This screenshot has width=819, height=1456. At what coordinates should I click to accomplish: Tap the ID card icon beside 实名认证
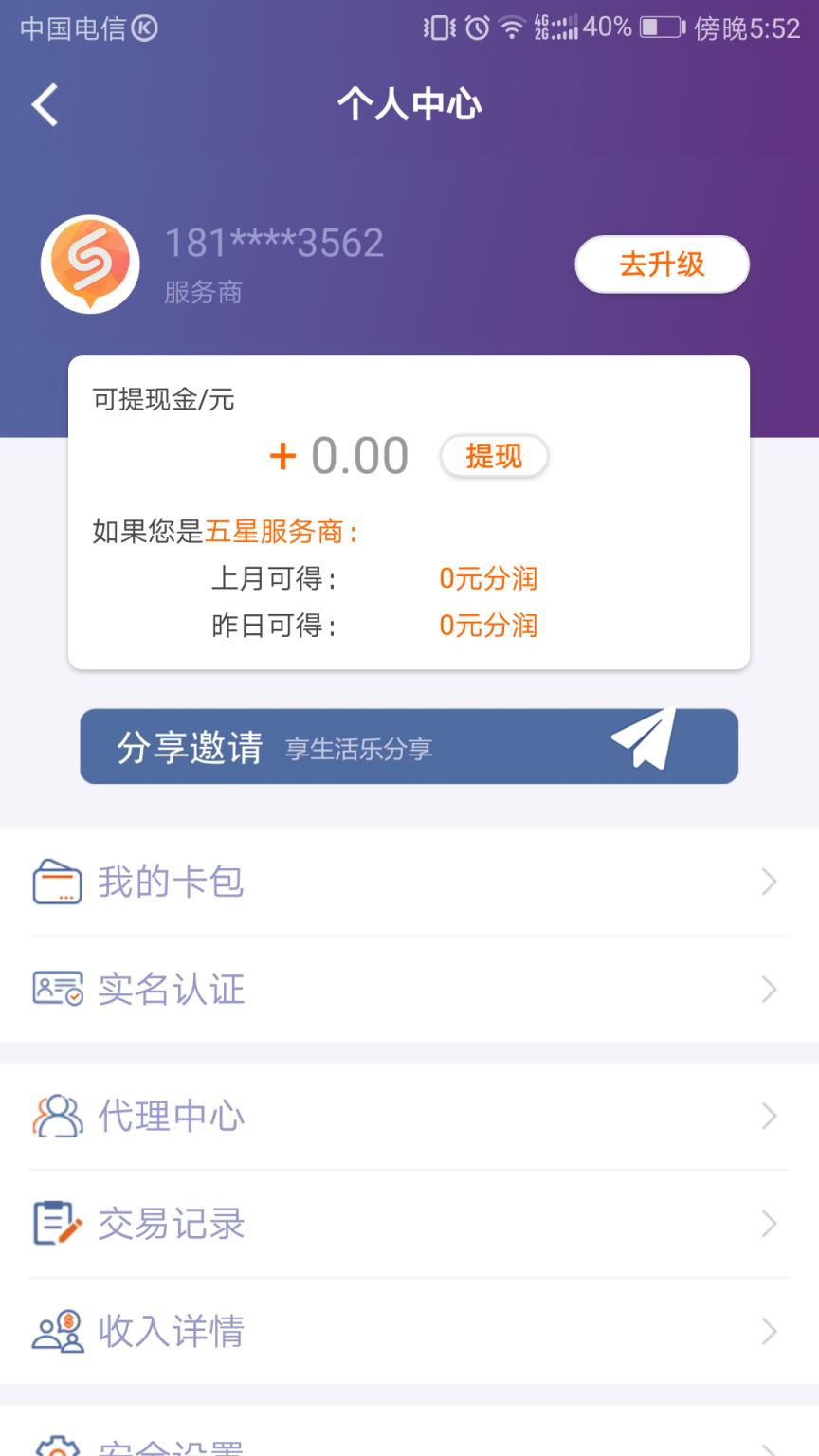59,990
